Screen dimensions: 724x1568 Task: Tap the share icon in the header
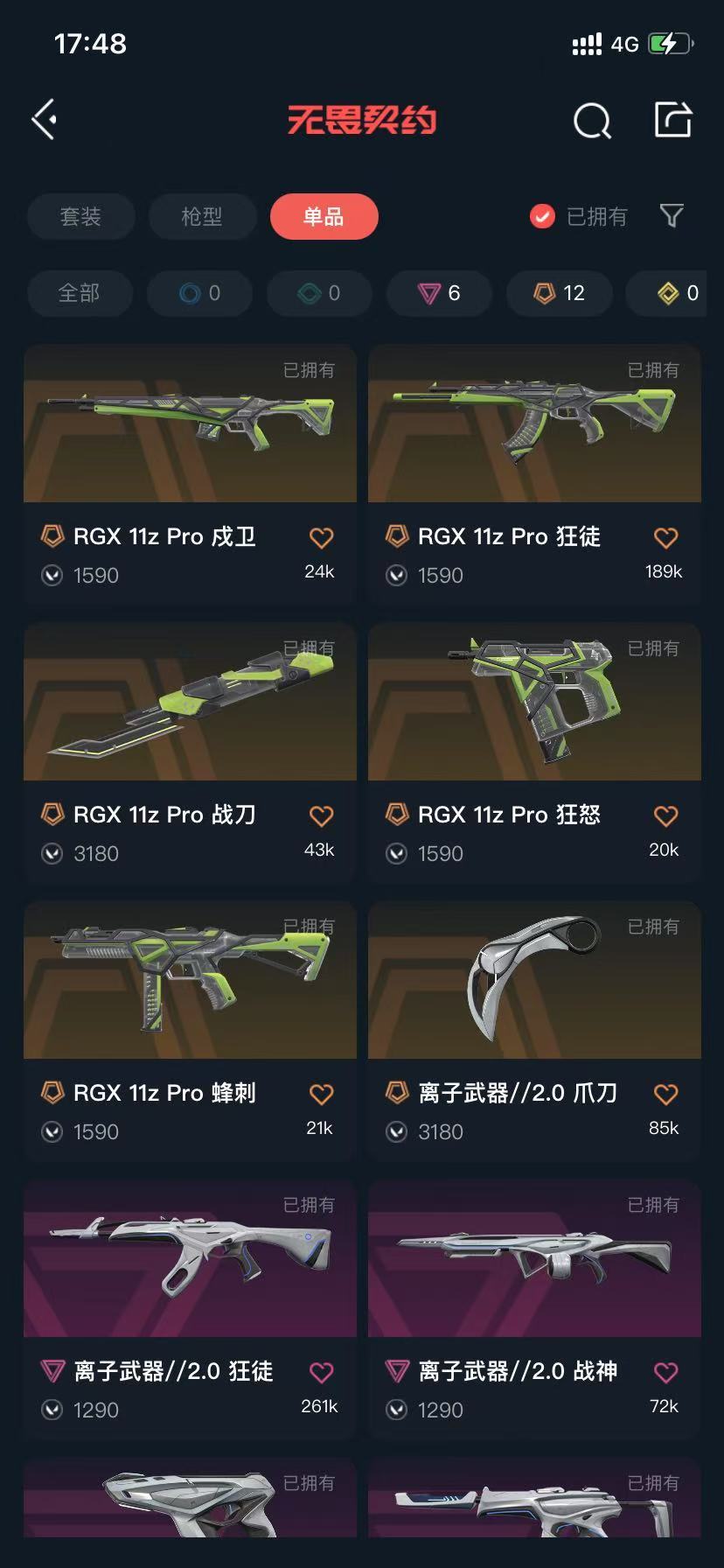(x=673, y=120)
